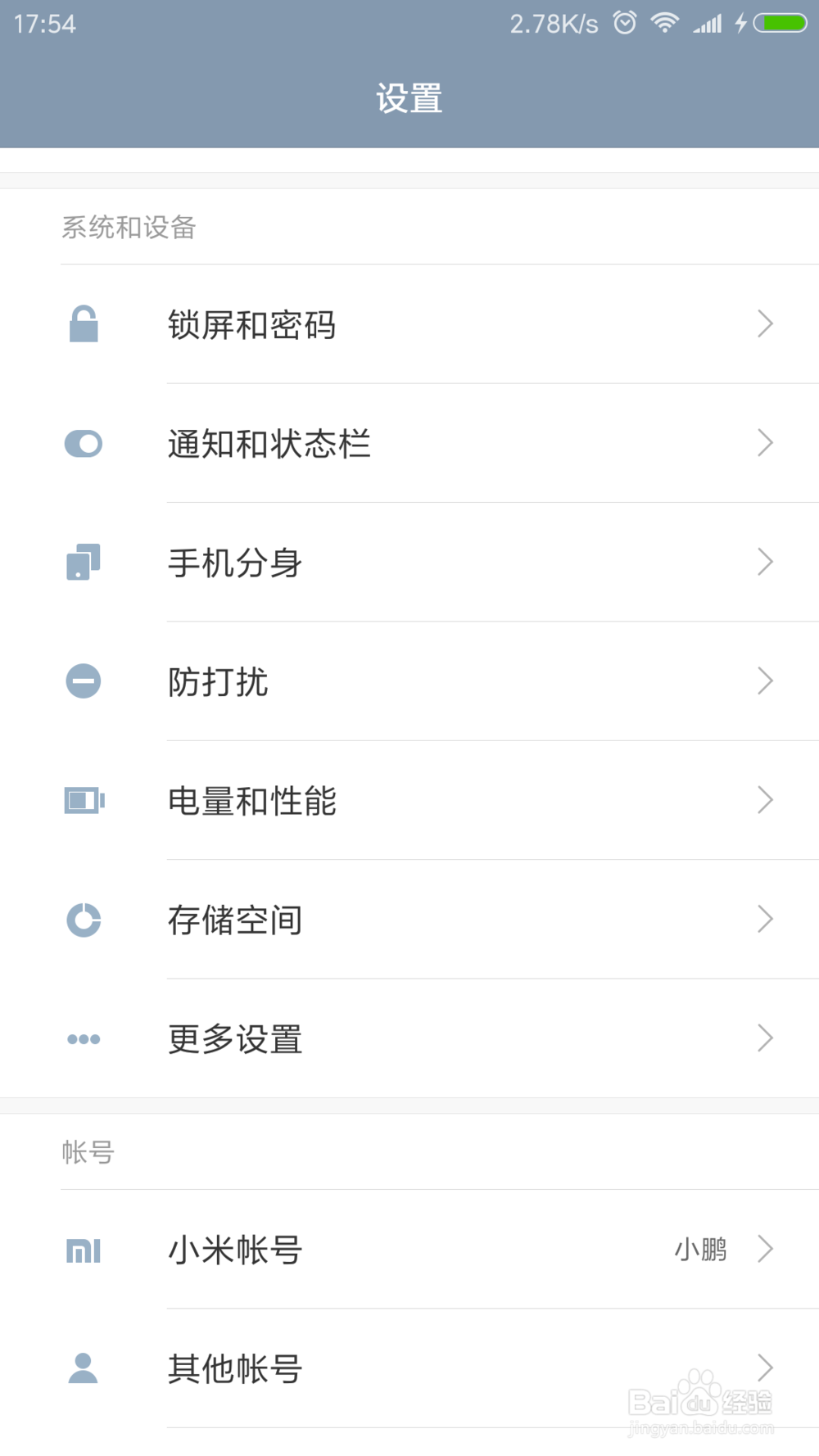Screen dimensions: 819x1456
Task: Open 电量和性能 settings
Action: (x=409, y=800)
